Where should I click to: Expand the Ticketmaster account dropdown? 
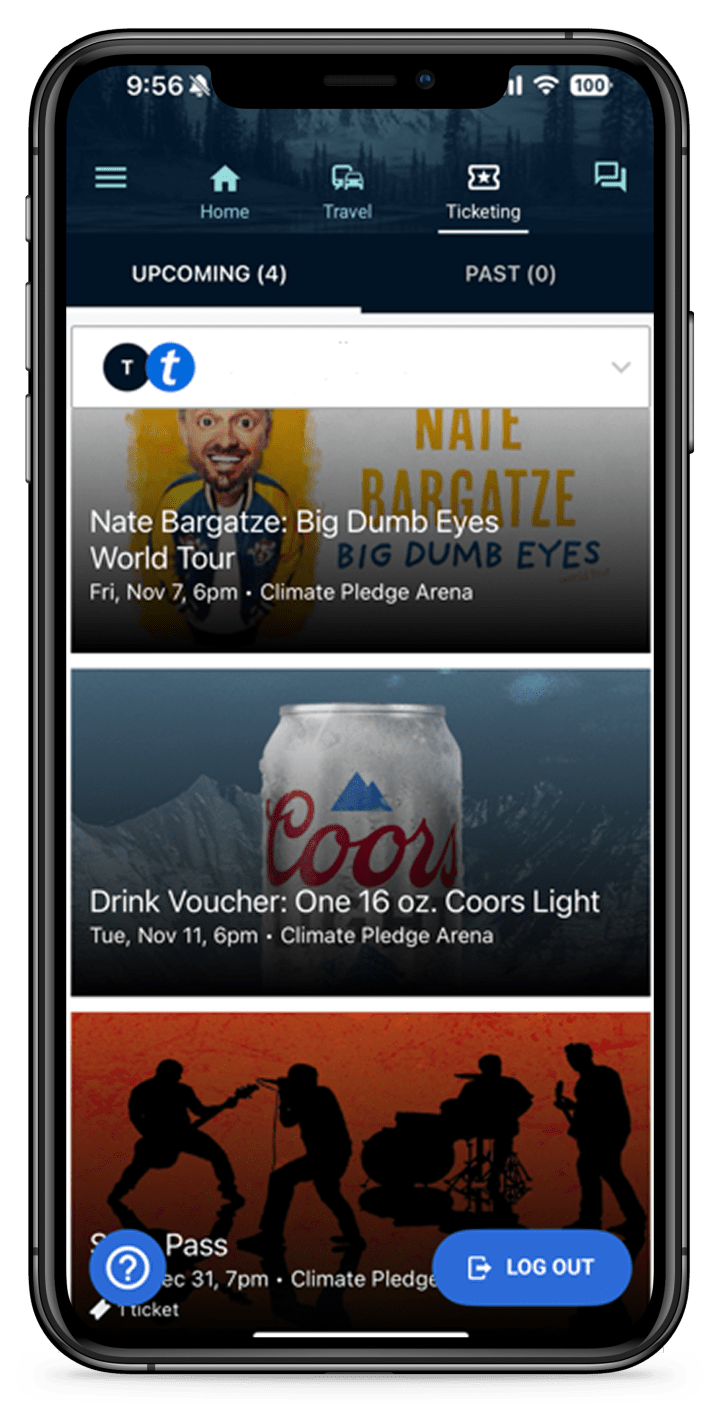coord(620,367)
